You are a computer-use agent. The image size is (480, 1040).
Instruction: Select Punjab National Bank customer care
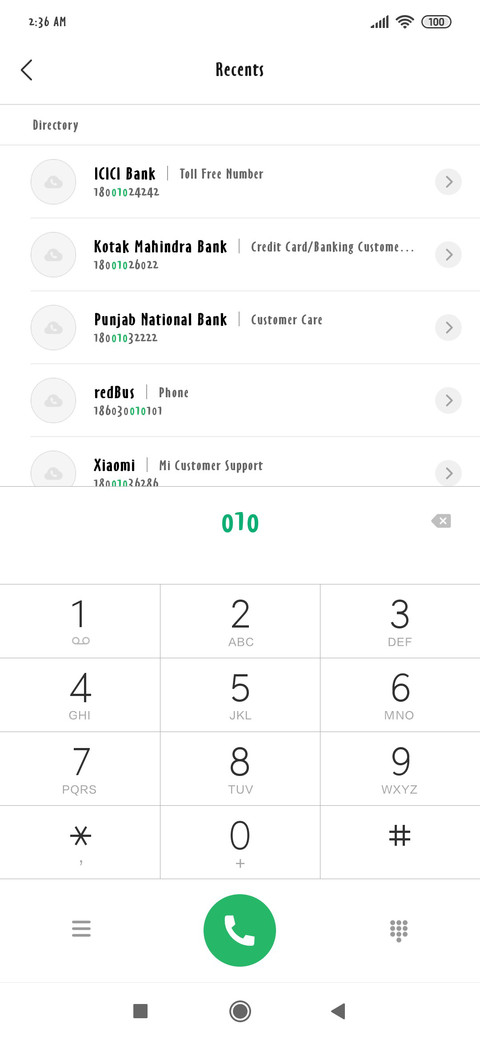[240, 328]
